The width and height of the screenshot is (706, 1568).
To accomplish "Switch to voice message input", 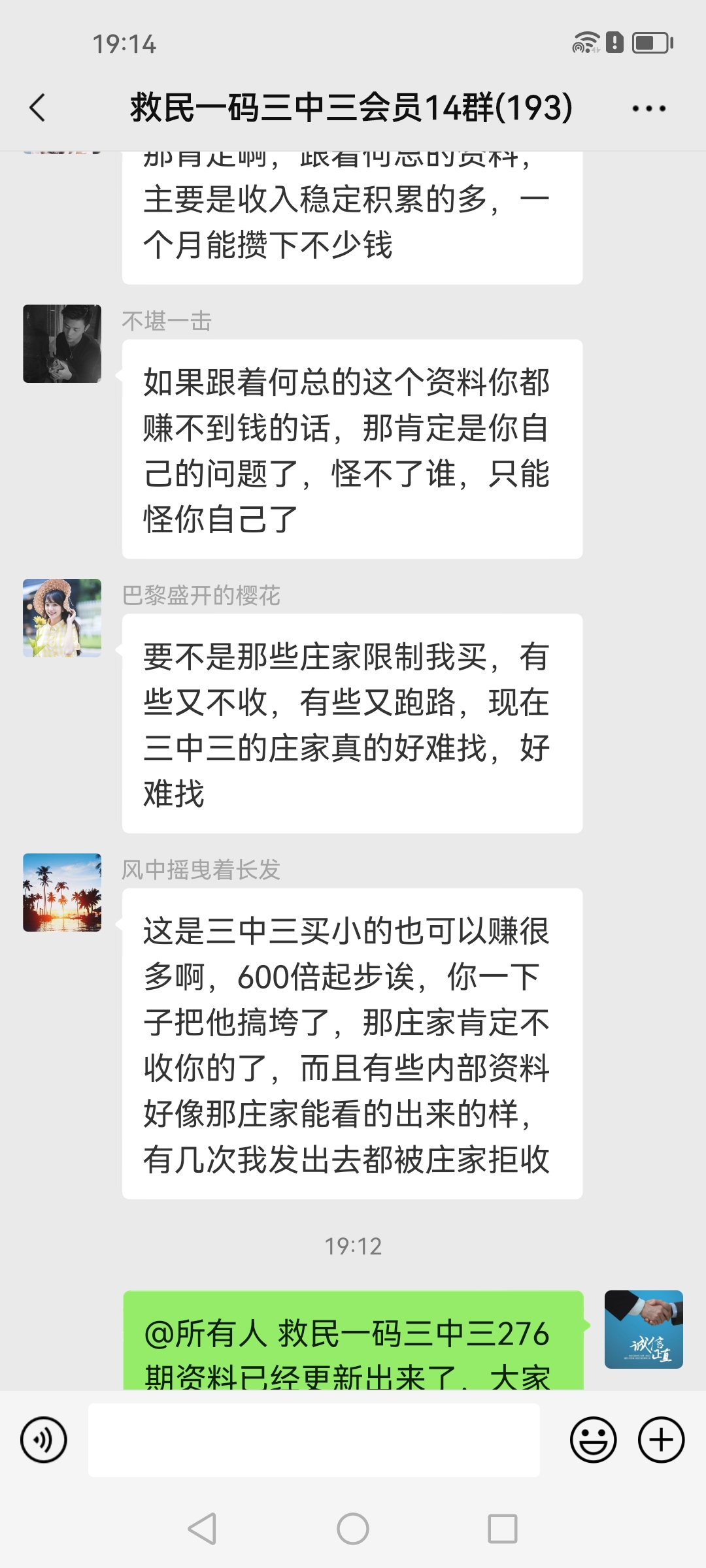I will coord(44,1440).
